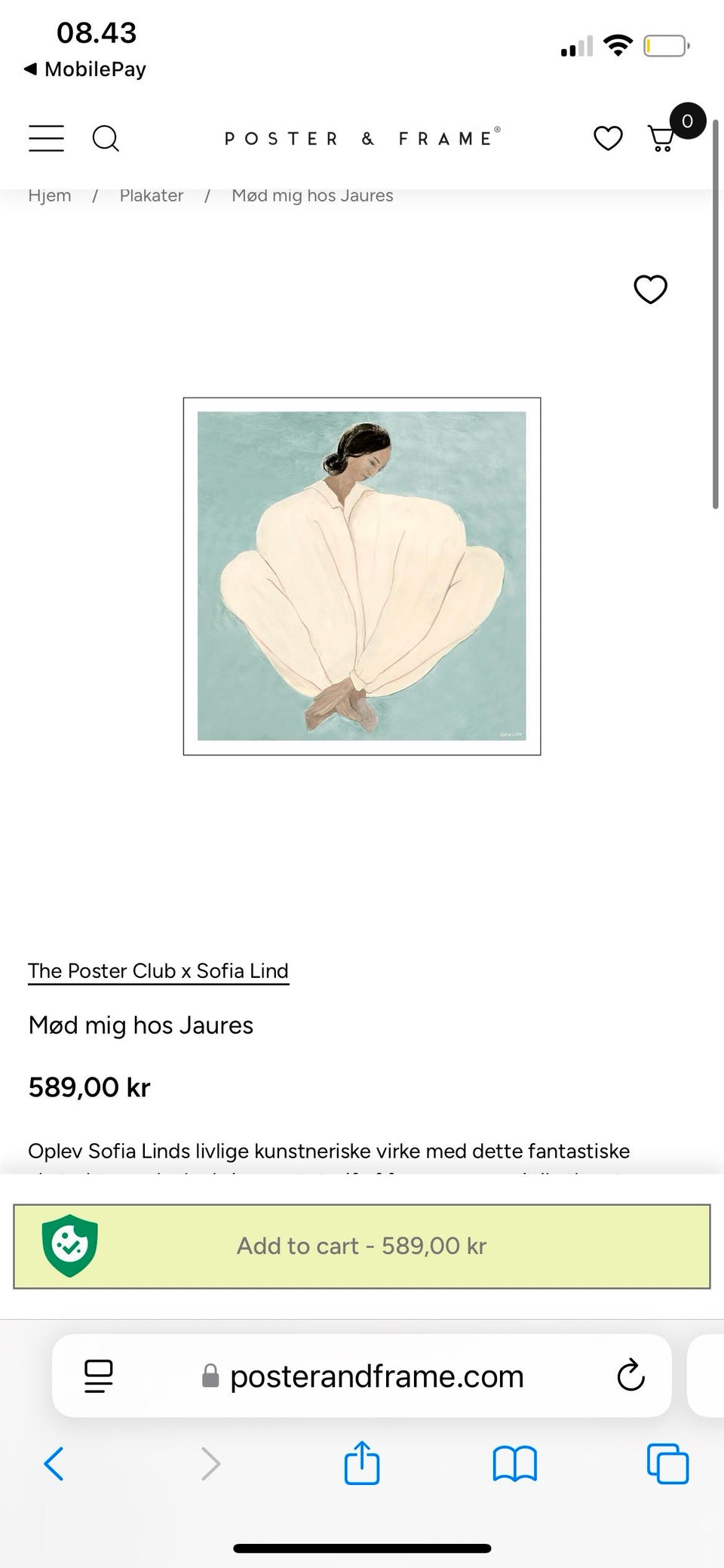
Task: Tap the padlock icon in the address bar
Action: [209, 1376]
